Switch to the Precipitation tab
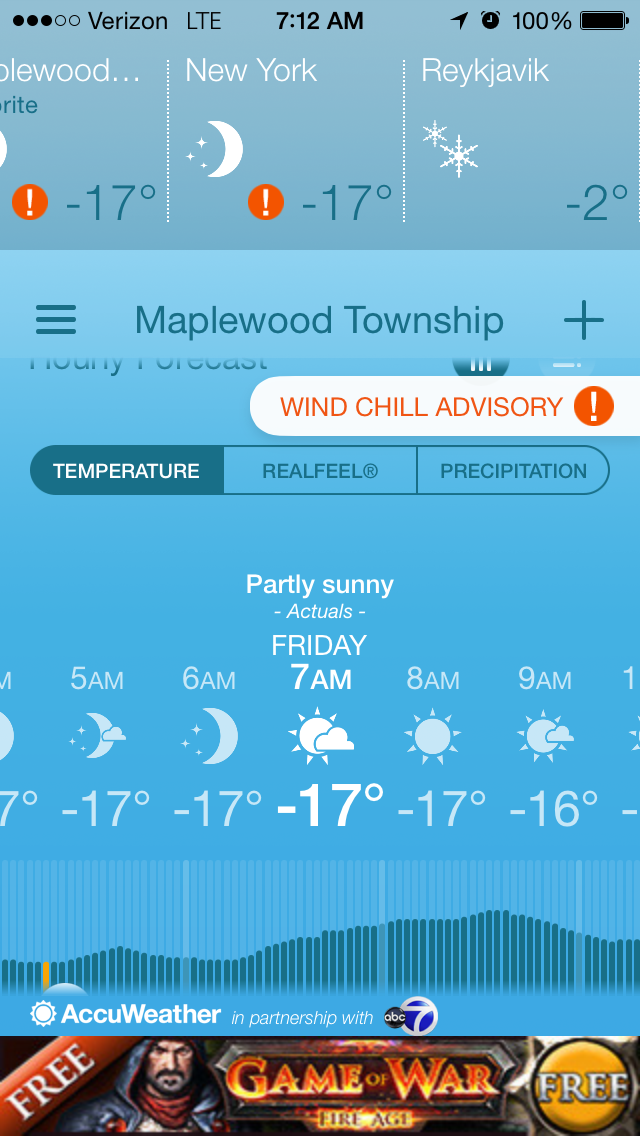Image resolution: width=640 pixels, height=1136 pixels. 513,471
